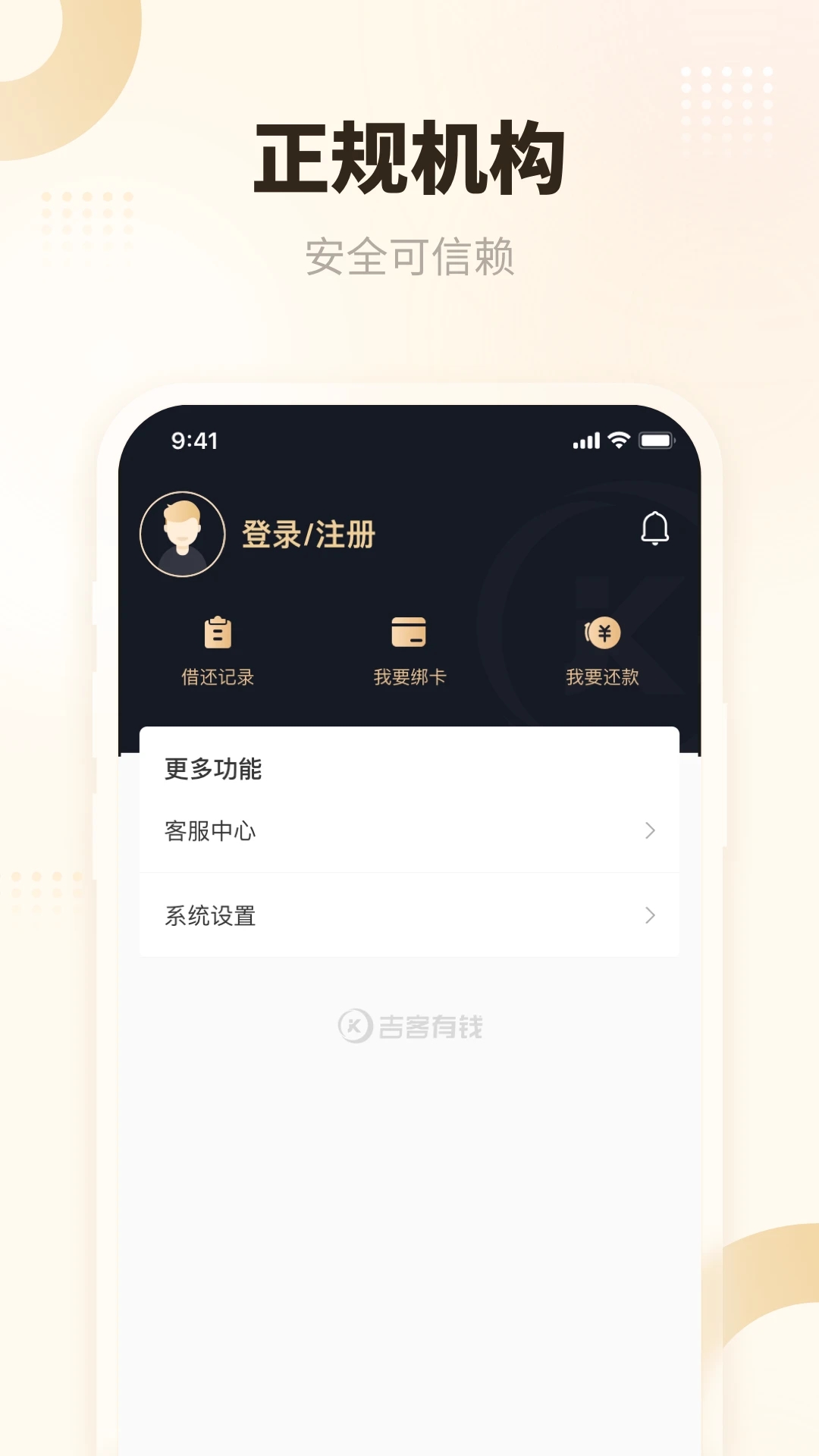
Task: Click the Wi-Fi icon in status bar
Action: pyautogui.click(x=619, y=438)
